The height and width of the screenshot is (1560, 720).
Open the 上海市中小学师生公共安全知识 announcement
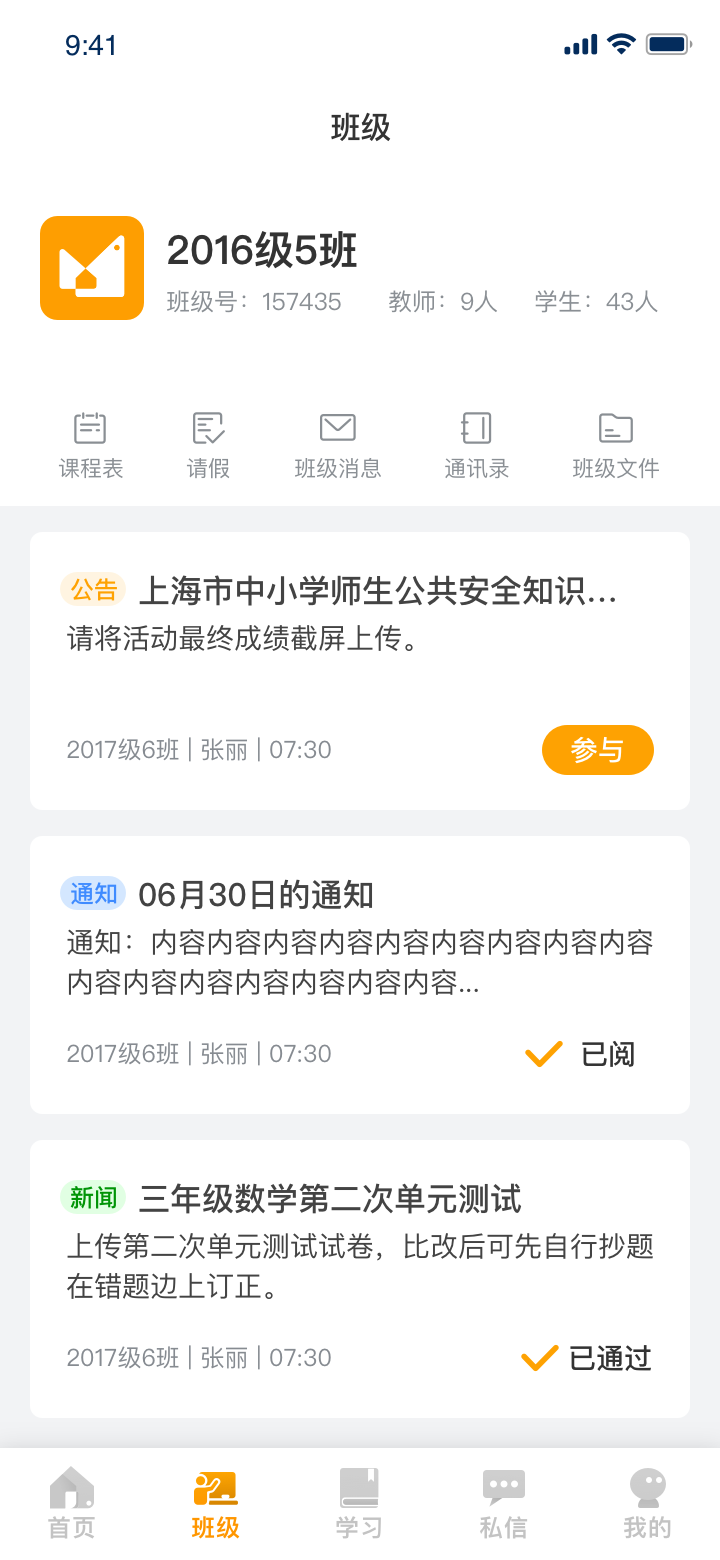[x=377, y=592]
